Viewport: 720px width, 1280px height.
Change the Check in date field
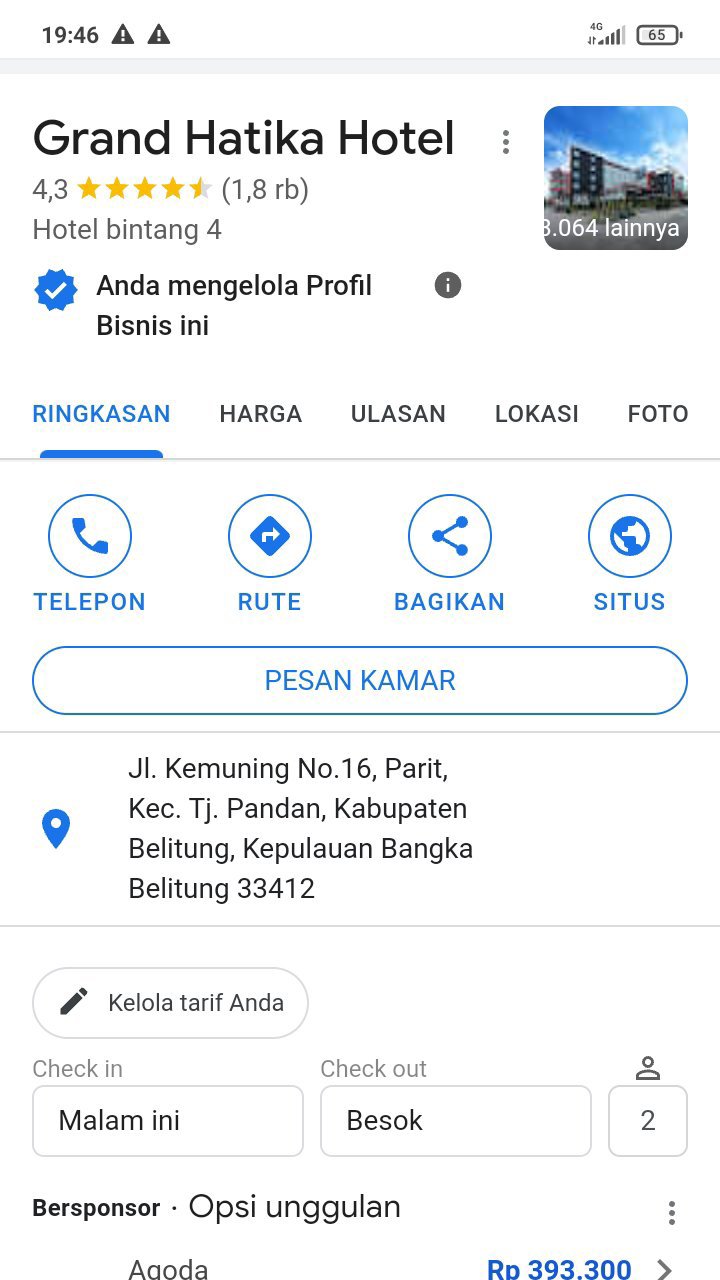168,1121
